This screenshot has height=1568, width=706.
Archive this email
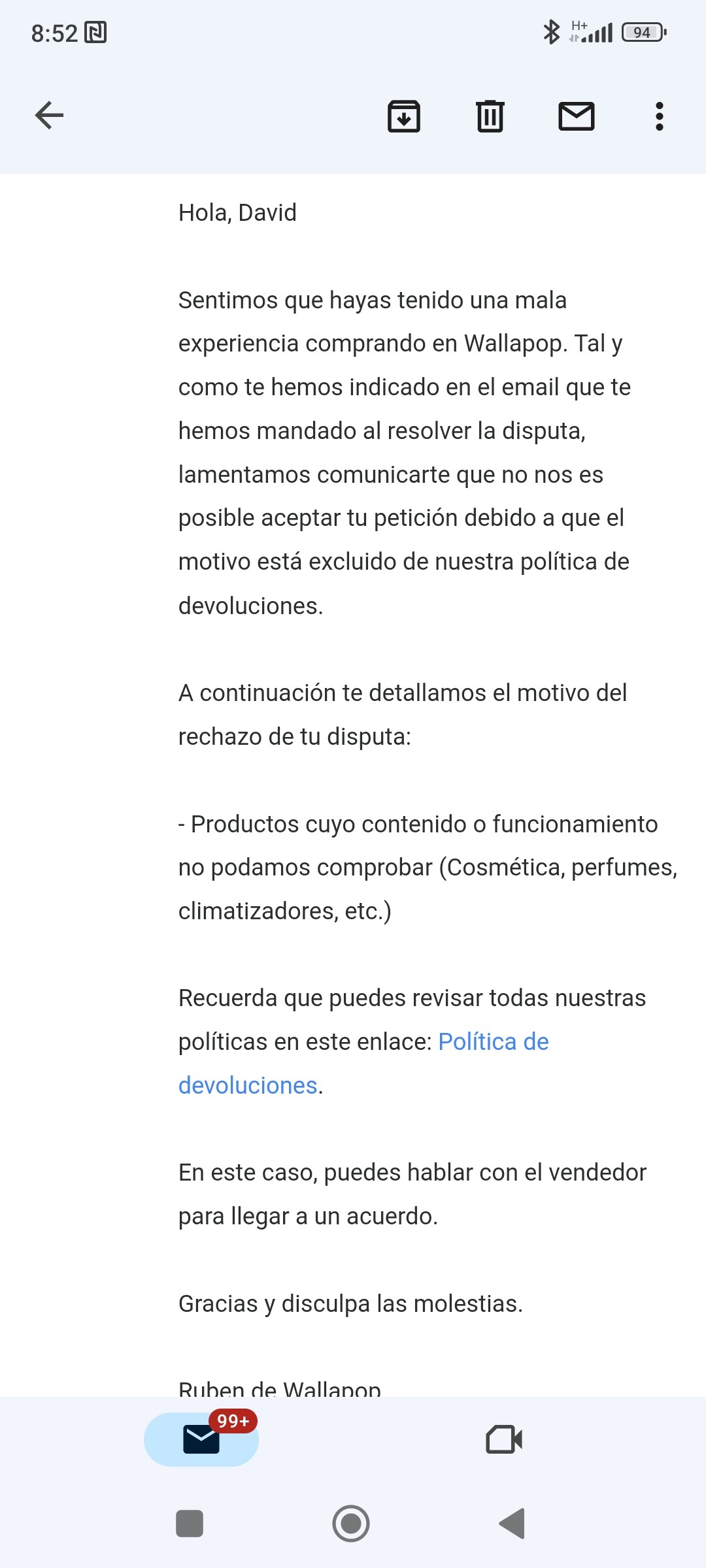pos(404,116)
